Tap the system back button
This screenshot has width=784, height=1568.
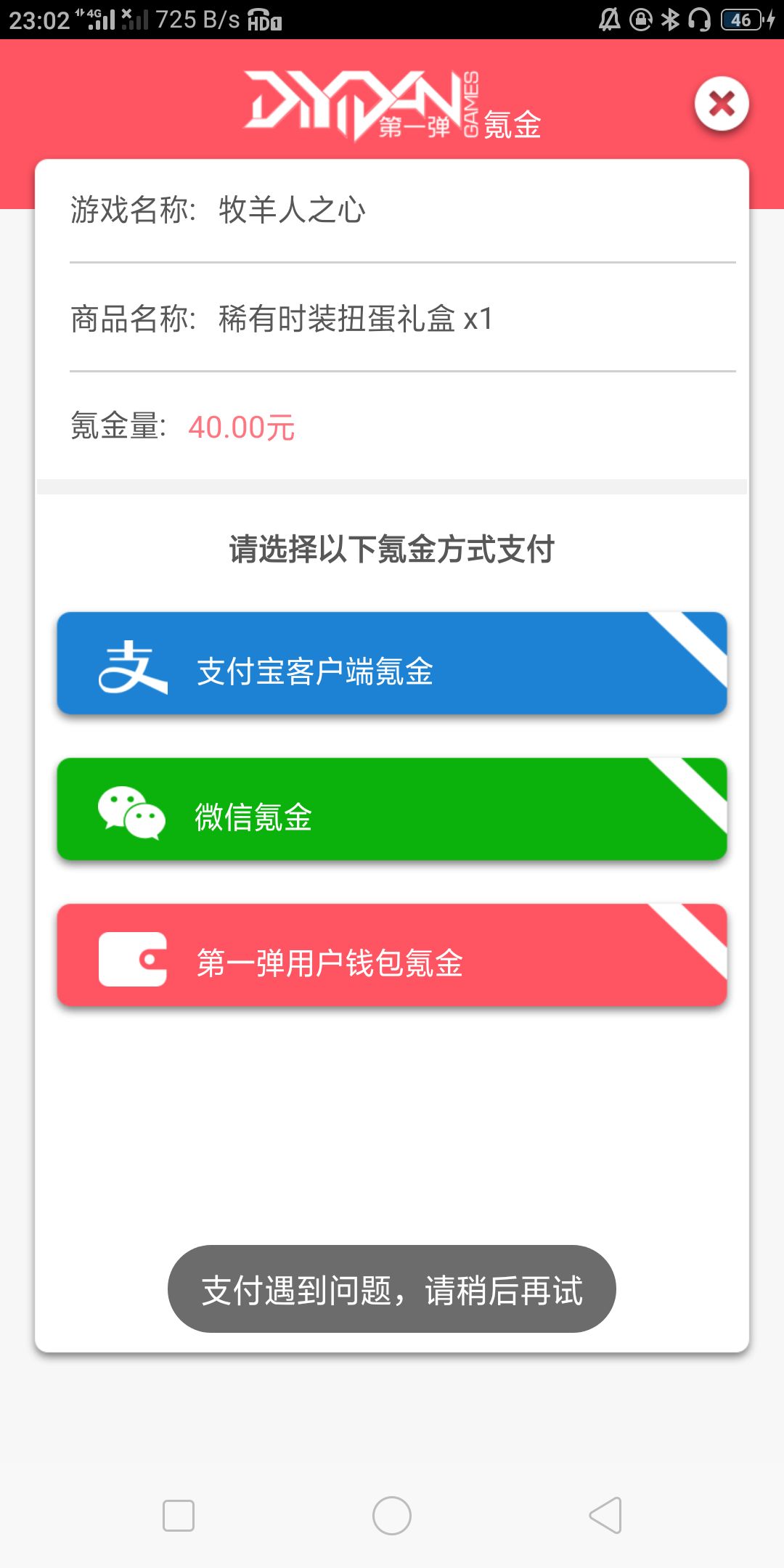(605, 1516)
